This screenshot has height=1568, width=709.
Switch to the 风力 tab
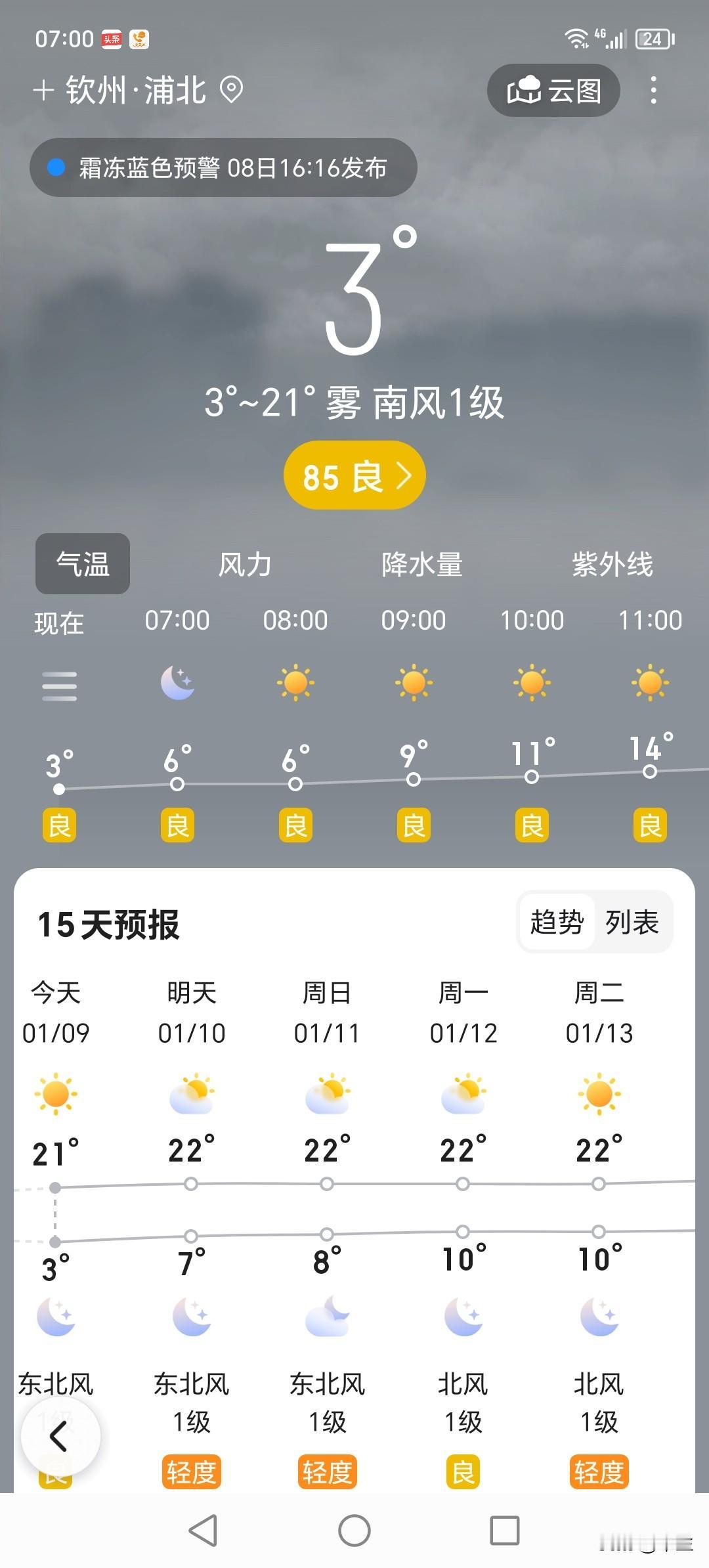[x=244, y=565]
